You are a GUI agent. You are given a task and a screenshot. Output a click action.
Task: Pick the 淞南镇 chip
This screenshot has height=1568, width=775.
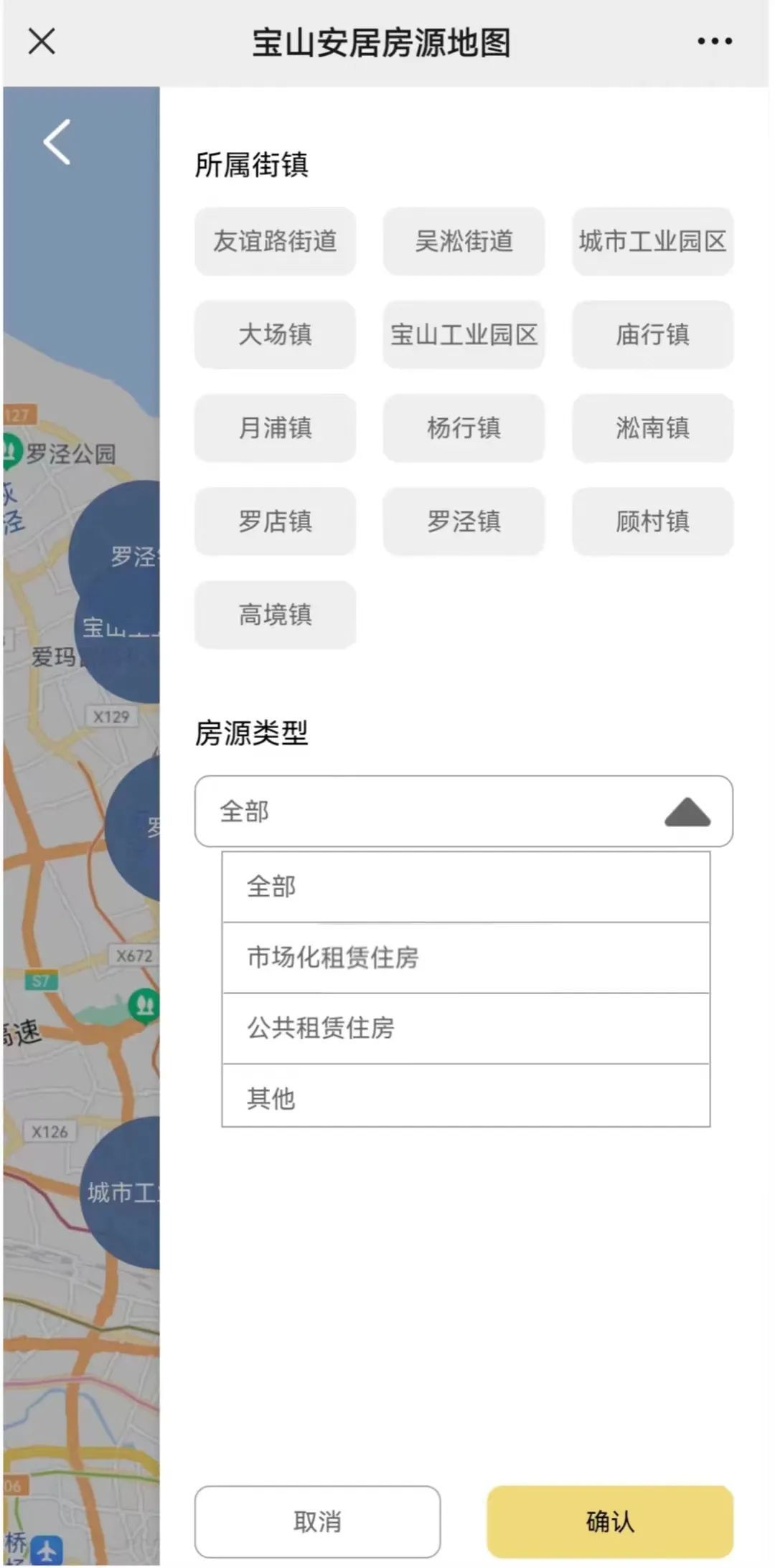coord(652,428)
